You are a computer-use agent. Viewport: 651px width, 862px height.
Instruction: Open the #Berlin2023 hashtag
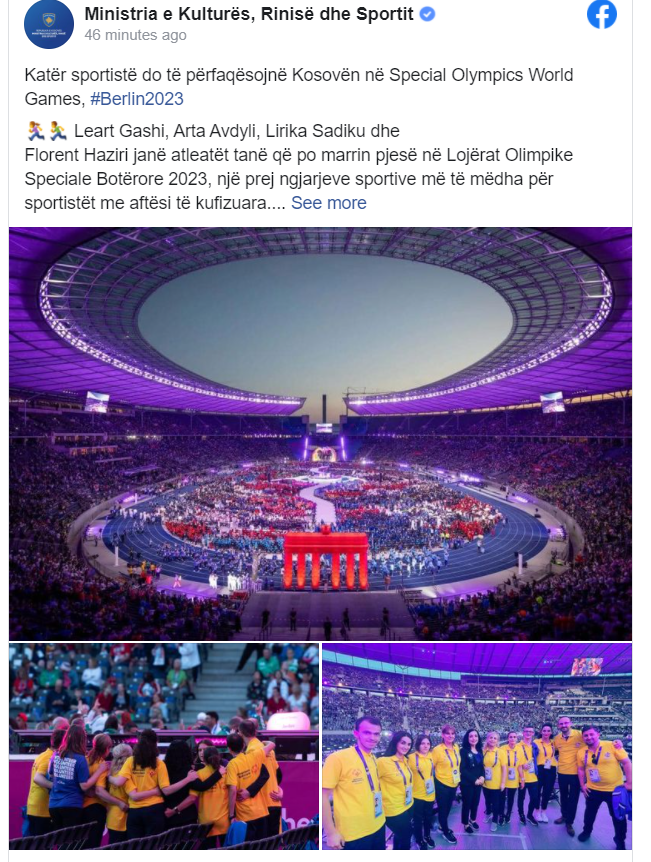coord(136,99)
